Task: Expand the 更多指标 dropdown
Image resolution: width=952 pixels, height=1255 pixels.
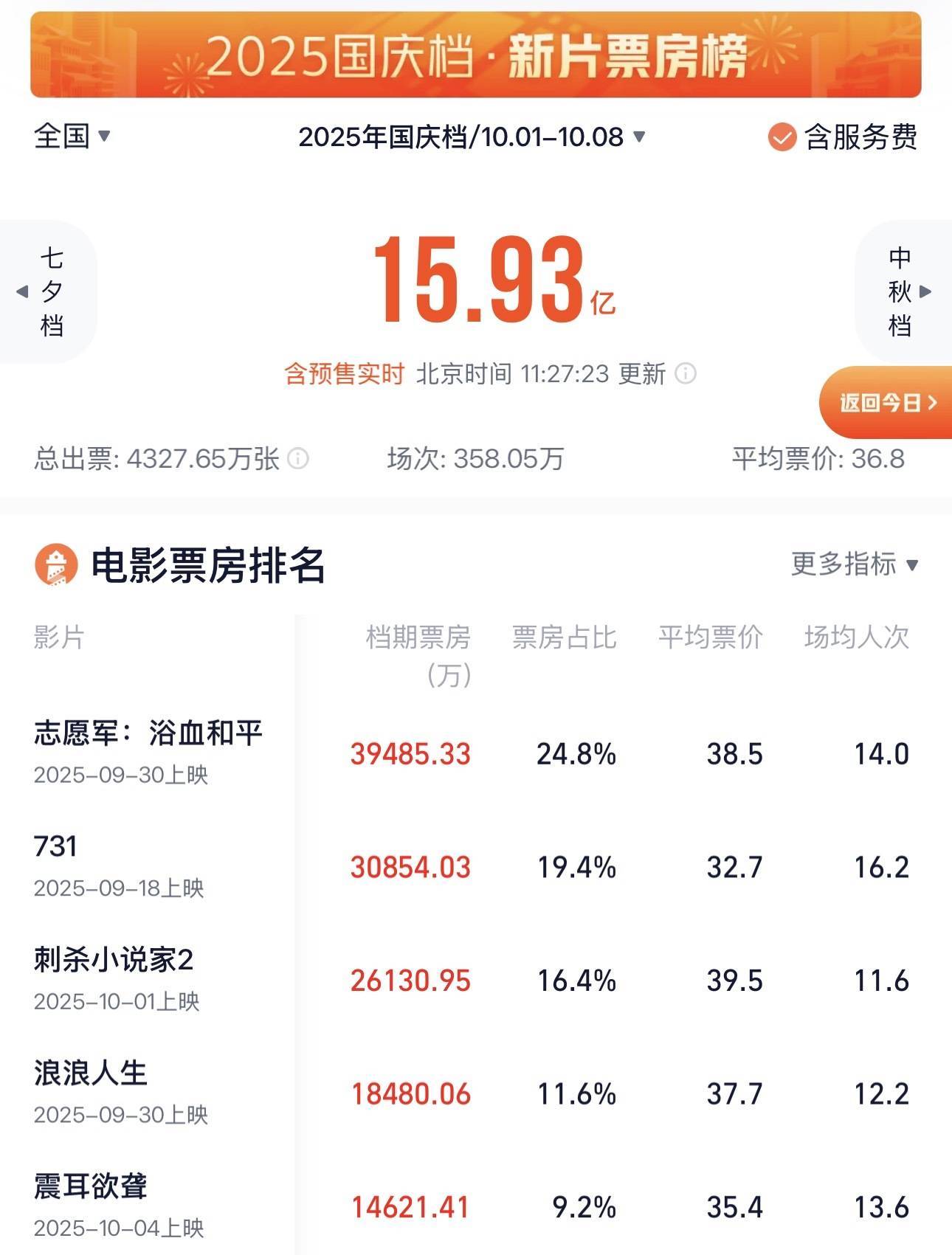Action: [855, 564]
